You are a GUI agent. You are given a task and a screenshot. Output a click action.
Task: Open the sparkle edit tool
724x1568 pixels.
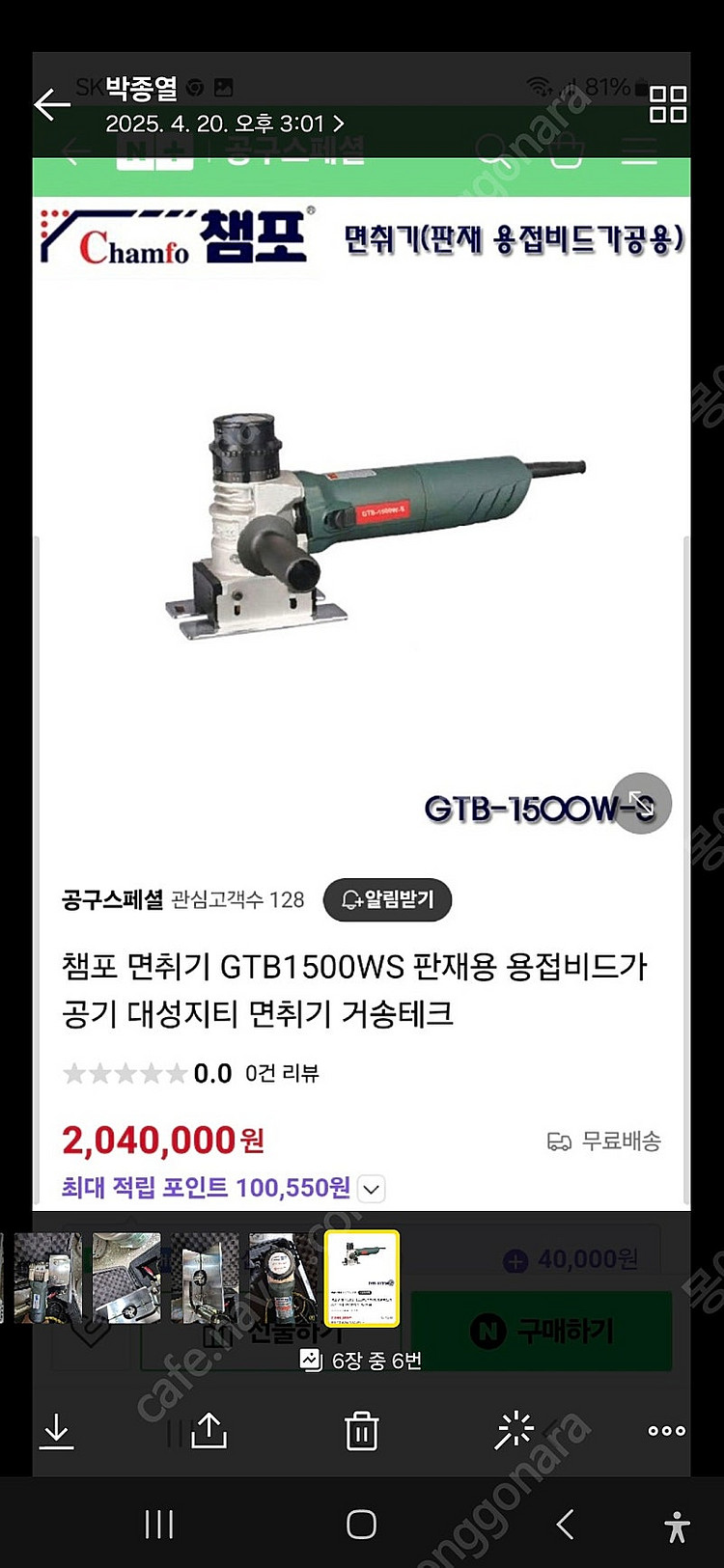coord(515,1431)
